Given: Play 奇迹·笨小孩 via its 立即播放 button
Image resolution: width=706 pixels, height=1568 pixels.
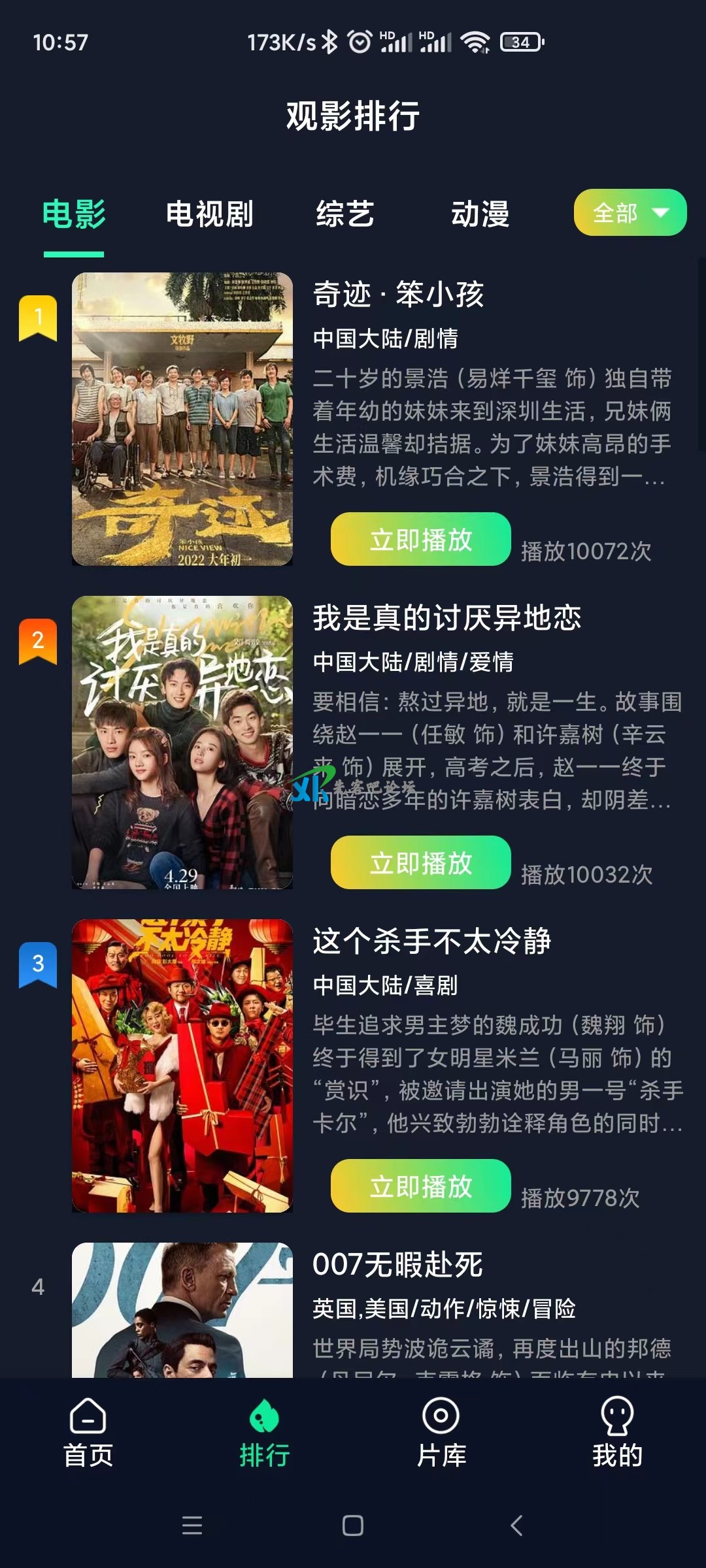Looking at the screenshot, I should tap(420, 540).
